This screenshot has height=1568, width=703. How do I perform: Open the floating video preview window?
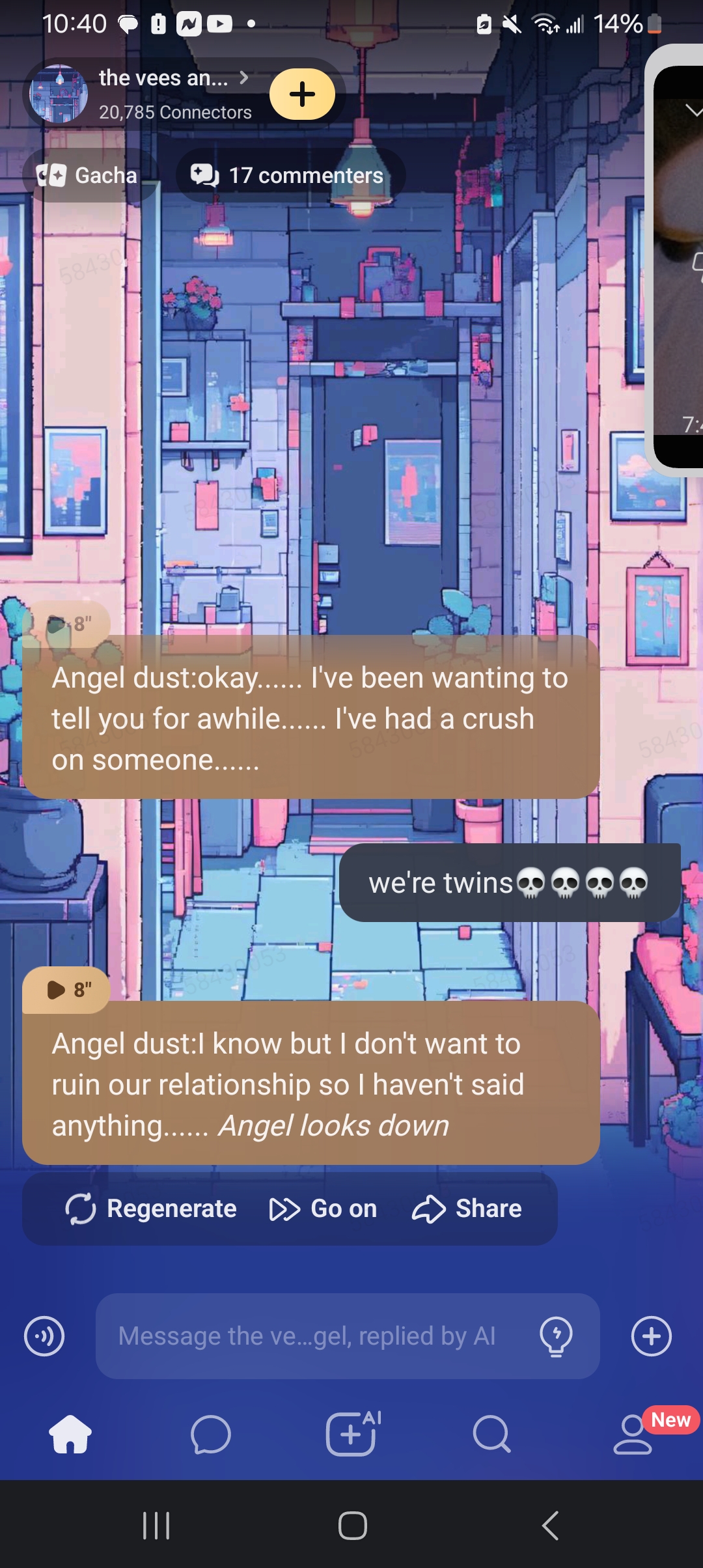677,260
